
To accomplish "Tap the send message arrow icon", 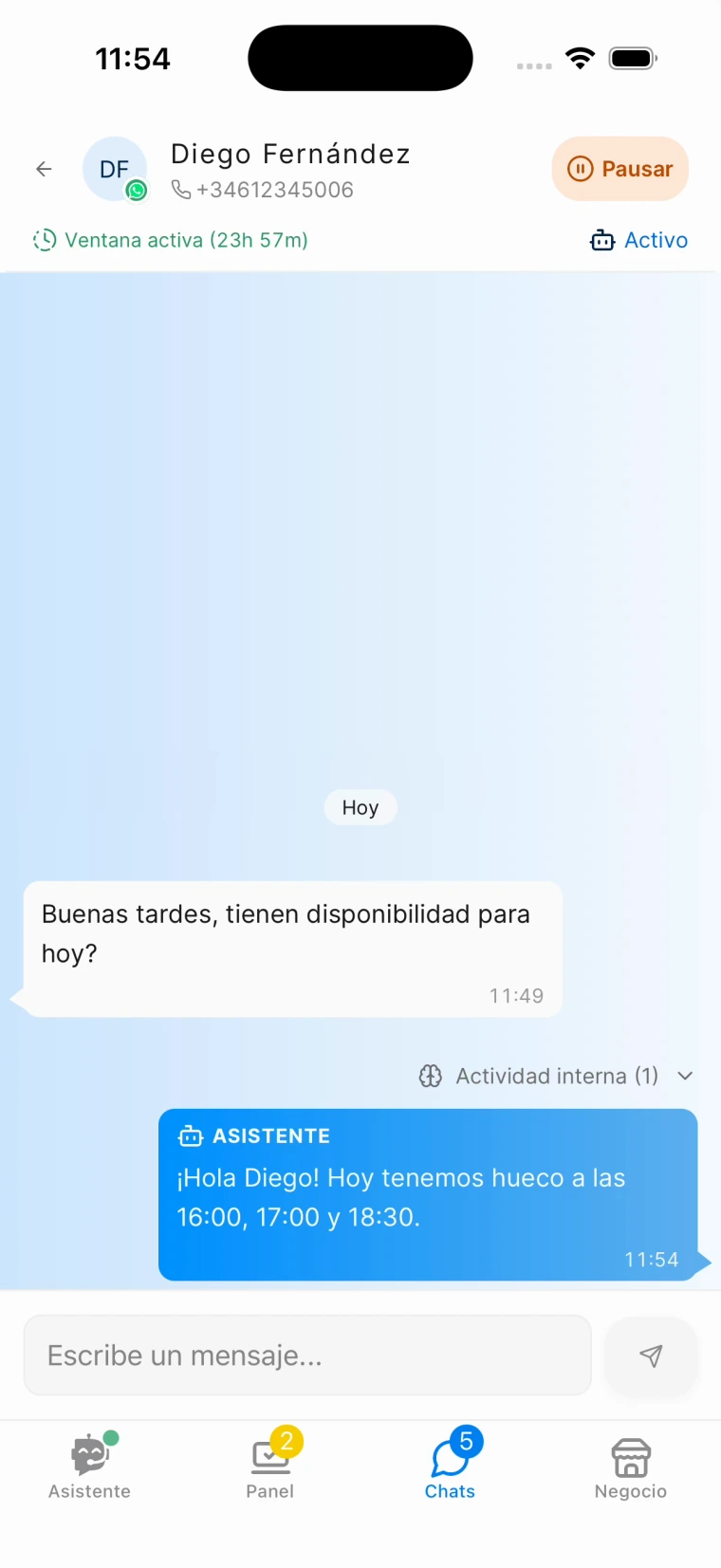I will 651,1356.
